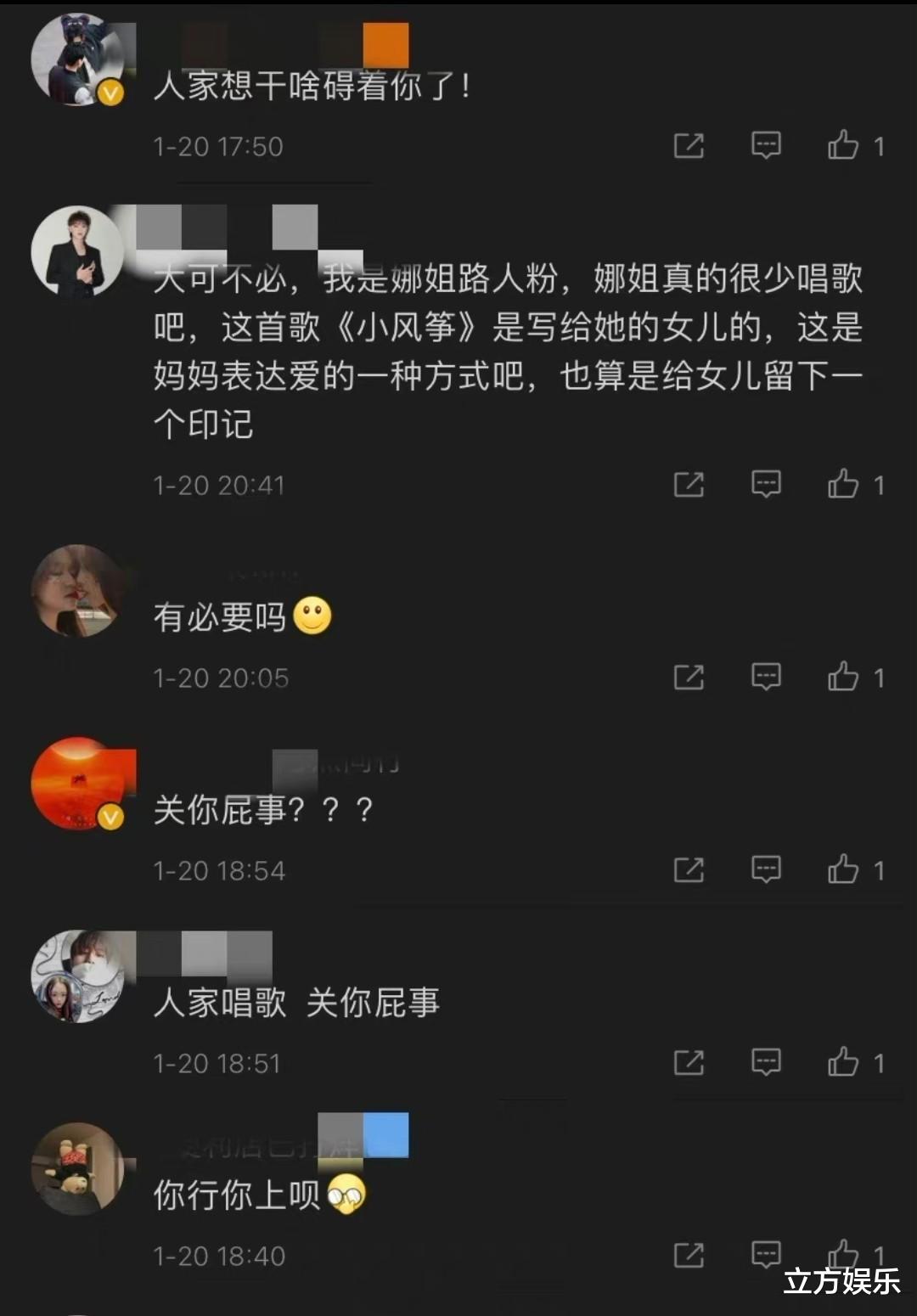This screenshot has width=917, height=1316.
Task: Open replies to the "大可不必" comment
Action: tap(766, 485)
